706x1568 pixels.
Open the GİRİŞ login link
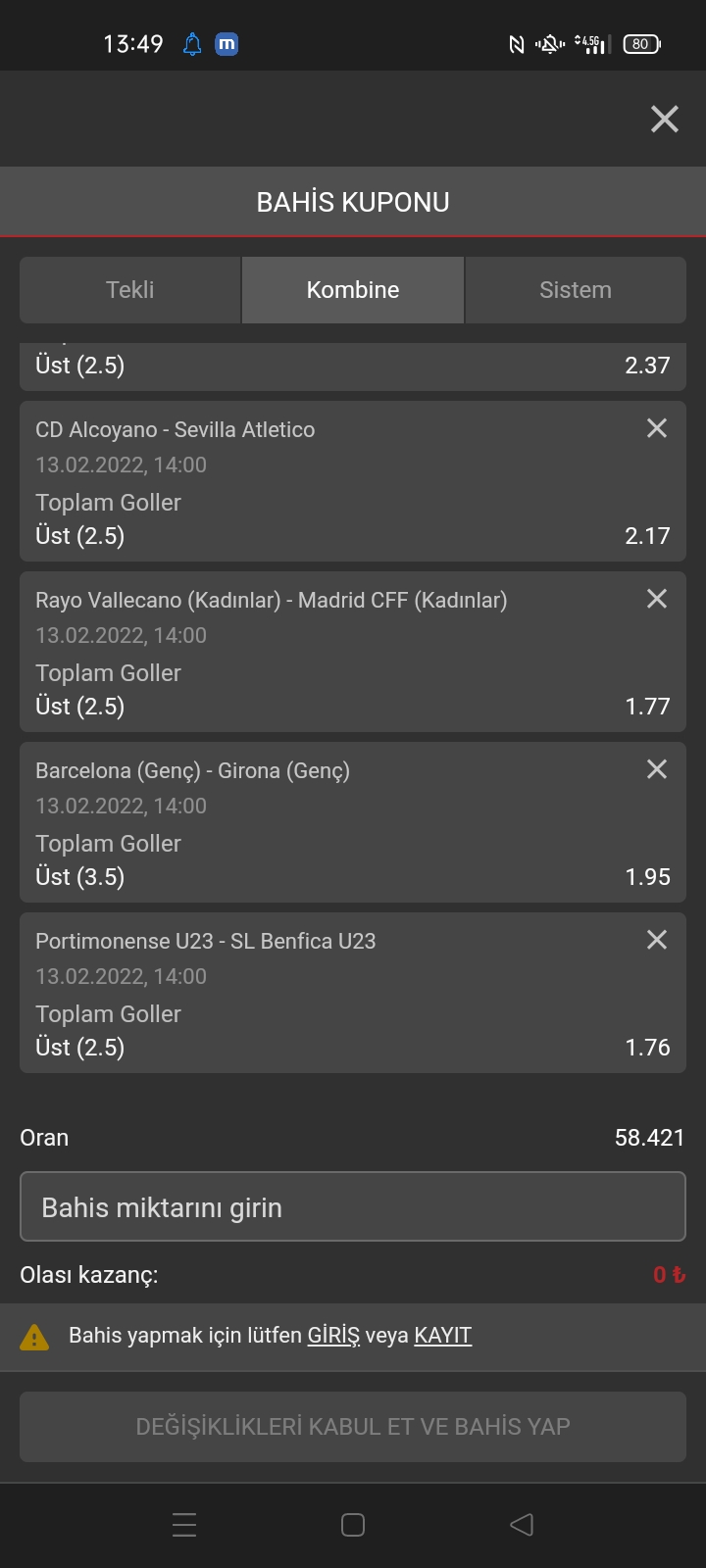333,1336
